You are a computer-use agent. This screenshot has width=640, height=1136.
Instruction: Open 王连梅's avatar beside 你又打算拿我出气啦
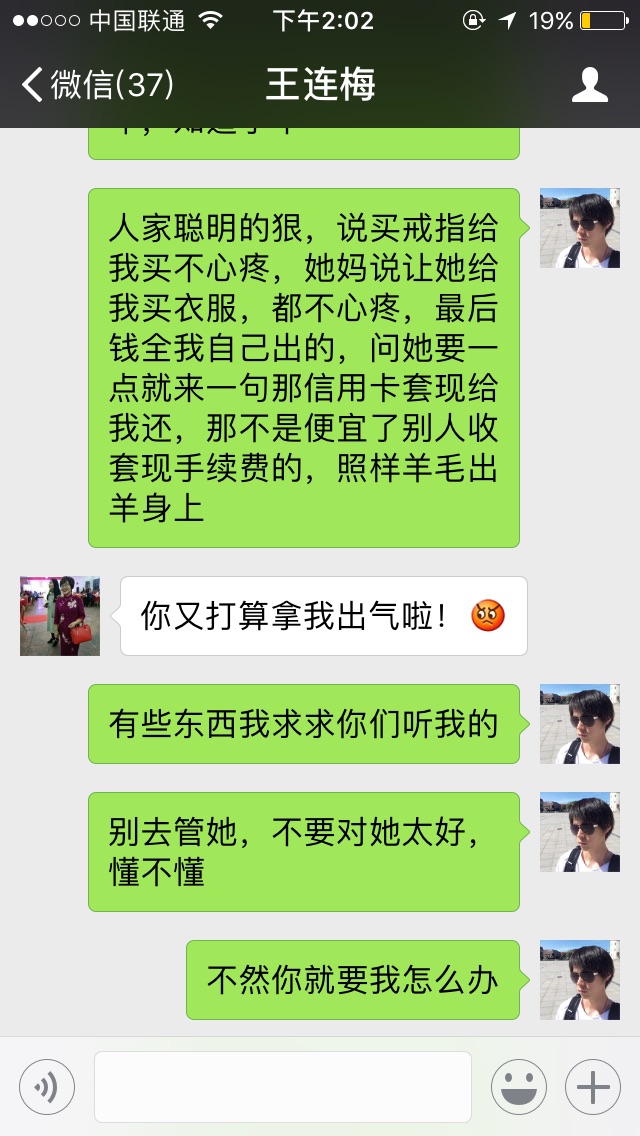[x=60, y=616]
